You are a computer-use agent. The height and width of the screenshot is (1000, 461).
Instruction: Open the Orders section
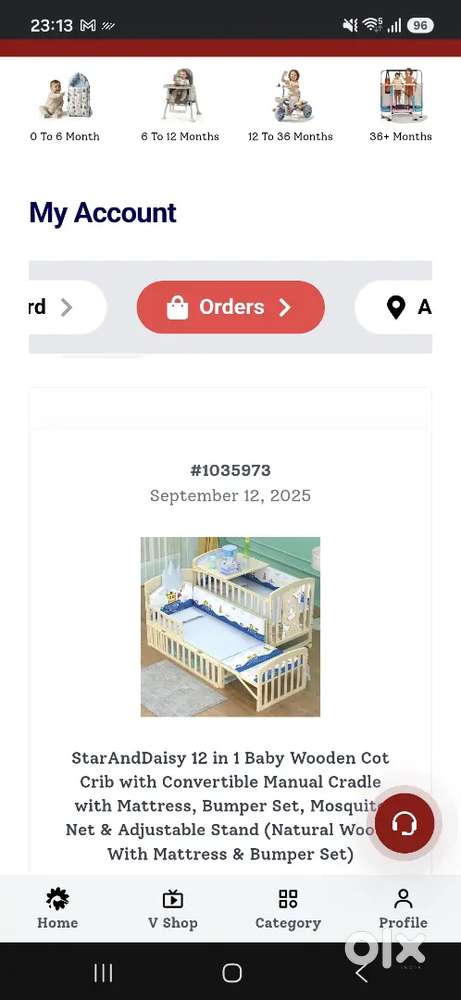(231, 307)
